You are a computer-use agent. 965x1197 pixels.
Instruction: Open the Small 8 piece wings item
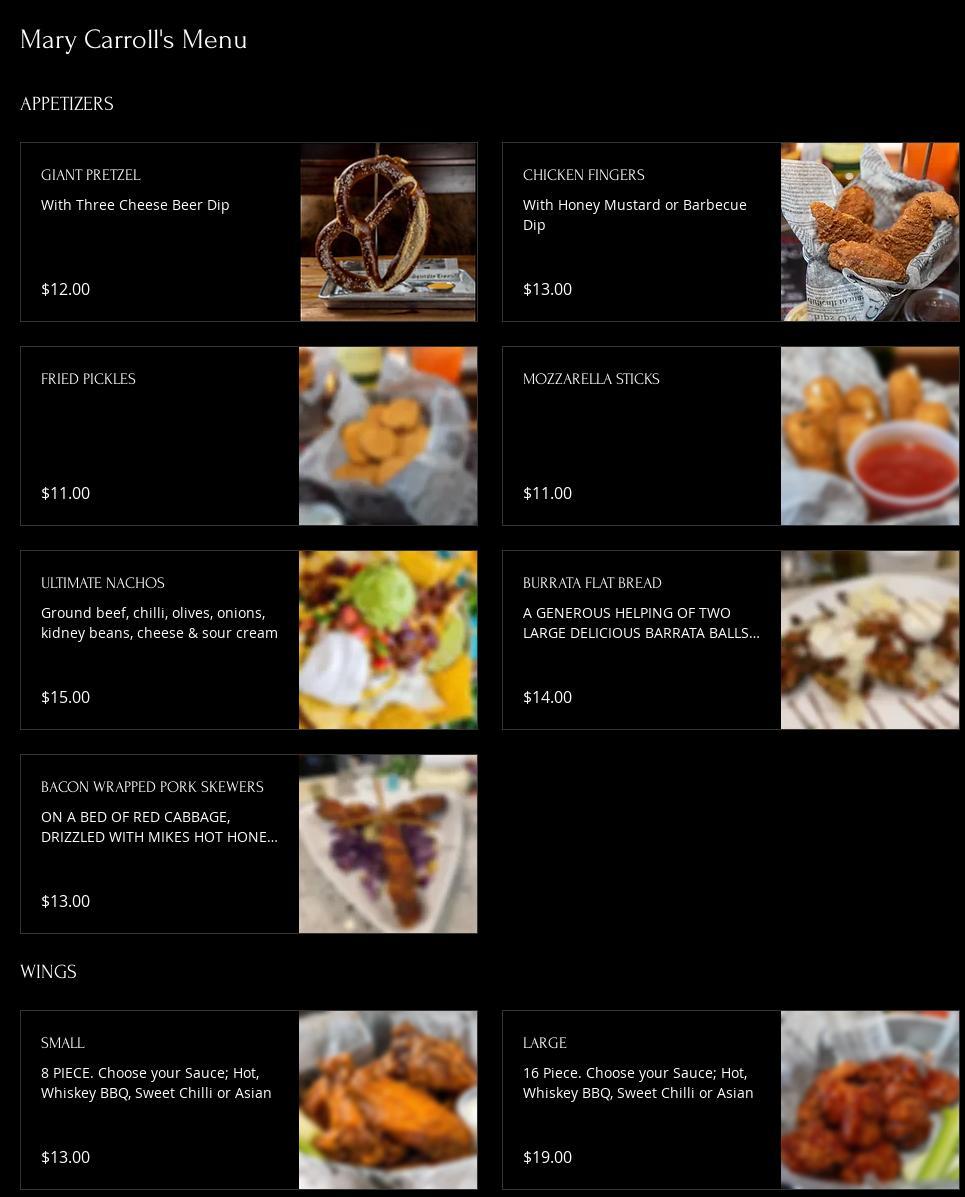(248, 1100)
